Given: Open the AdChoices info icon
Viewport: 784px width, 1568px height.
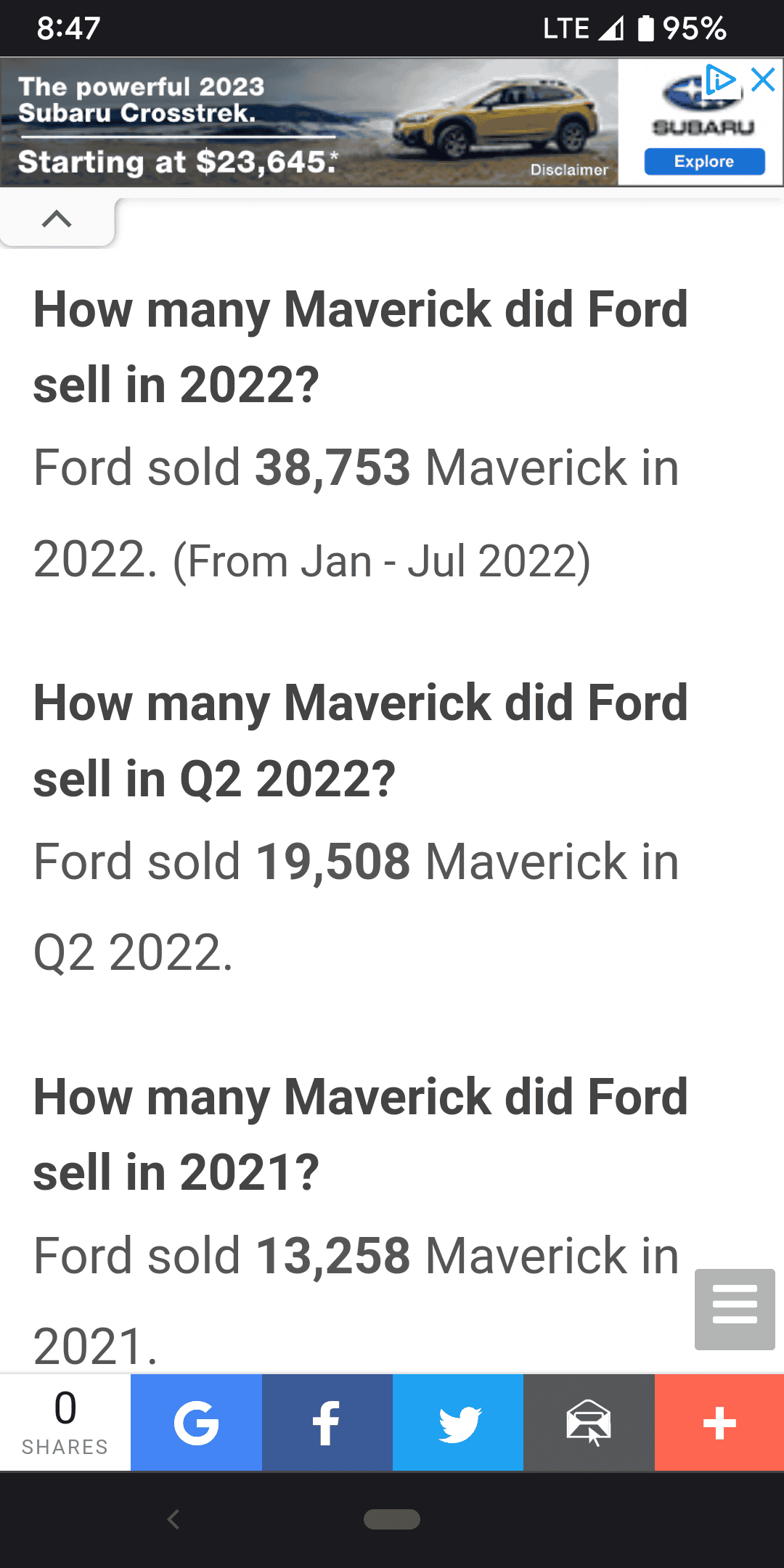Looking at the screenshot, I should [720, 79].
